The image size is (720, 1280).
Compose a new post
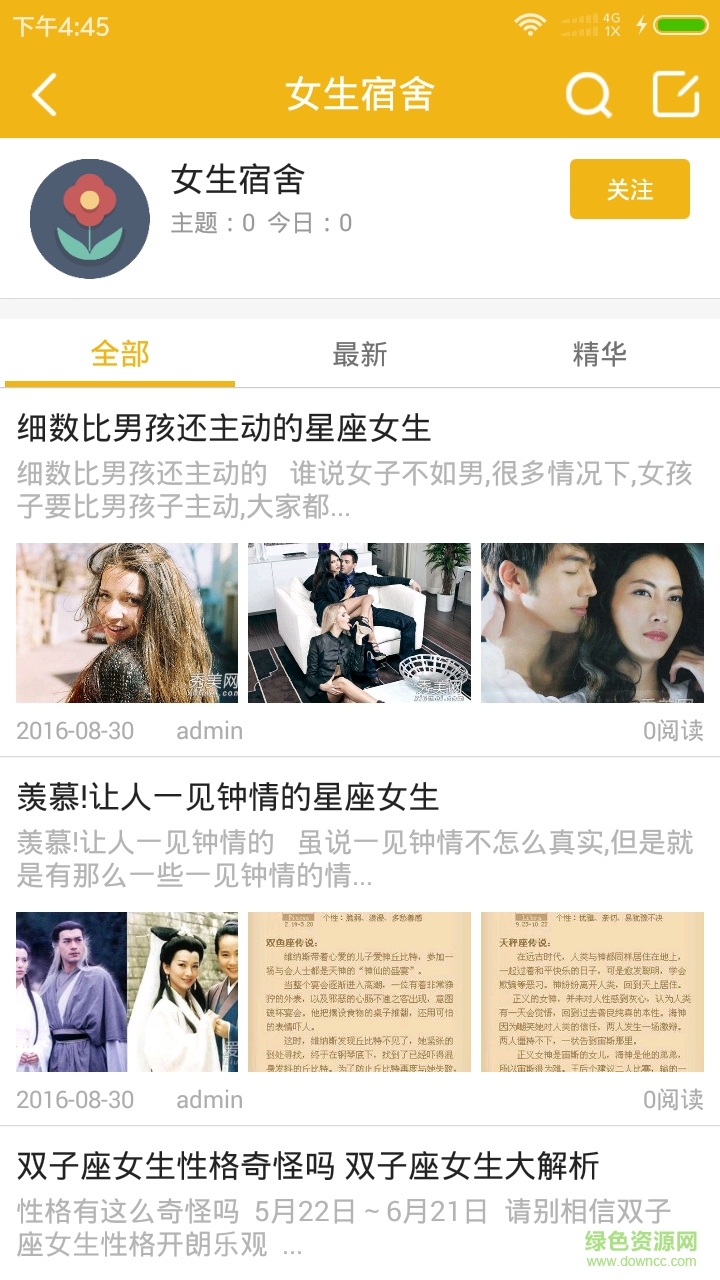coord(675,95)
